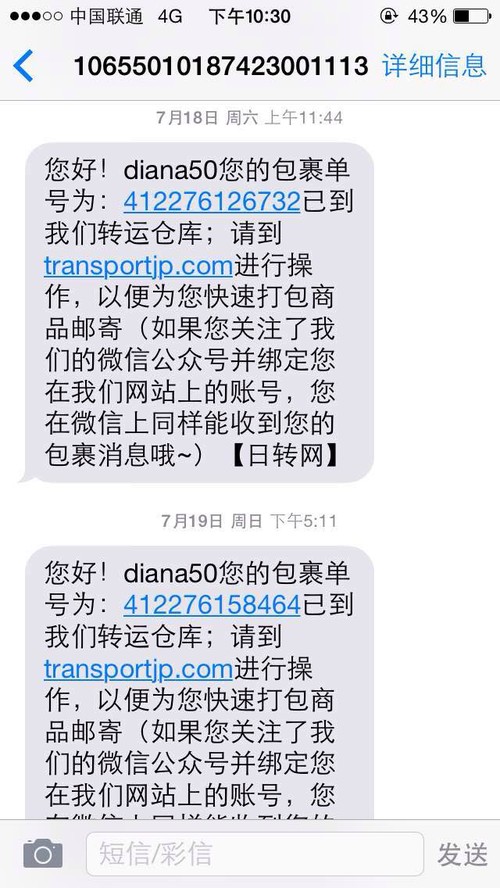Viewport: 500px width, 888px height.
Task: Tap the tracking number 412276158464 link
Action: [212, 605]
